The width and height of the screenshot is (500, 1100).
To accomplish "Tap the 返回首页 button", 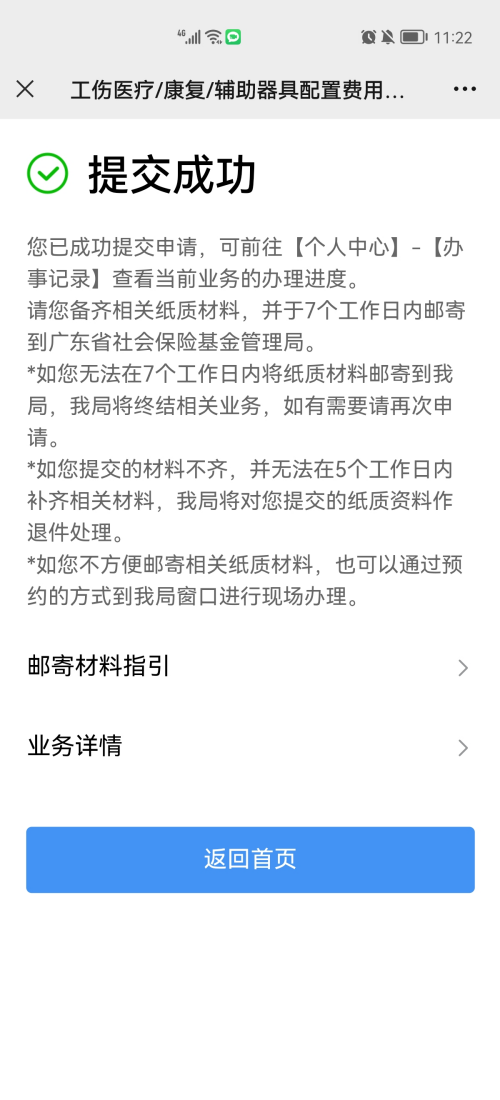I will (x=250, y=859).
